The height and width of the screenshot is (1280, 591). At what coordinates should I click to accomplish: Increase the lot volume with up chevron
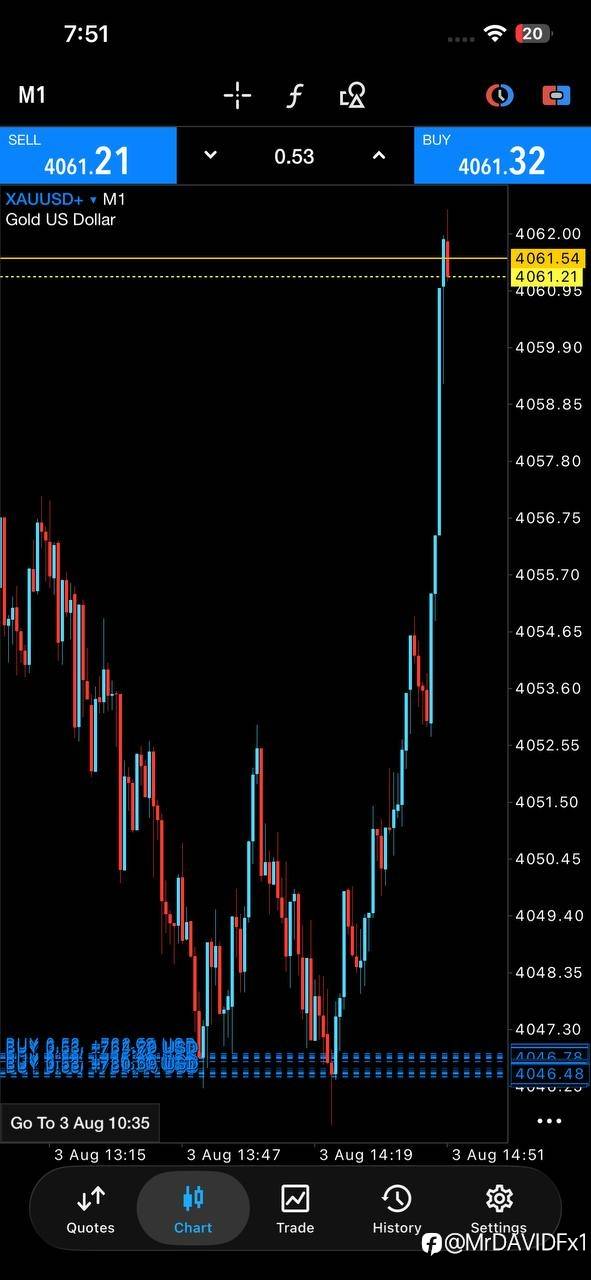(x=379, y=155)
